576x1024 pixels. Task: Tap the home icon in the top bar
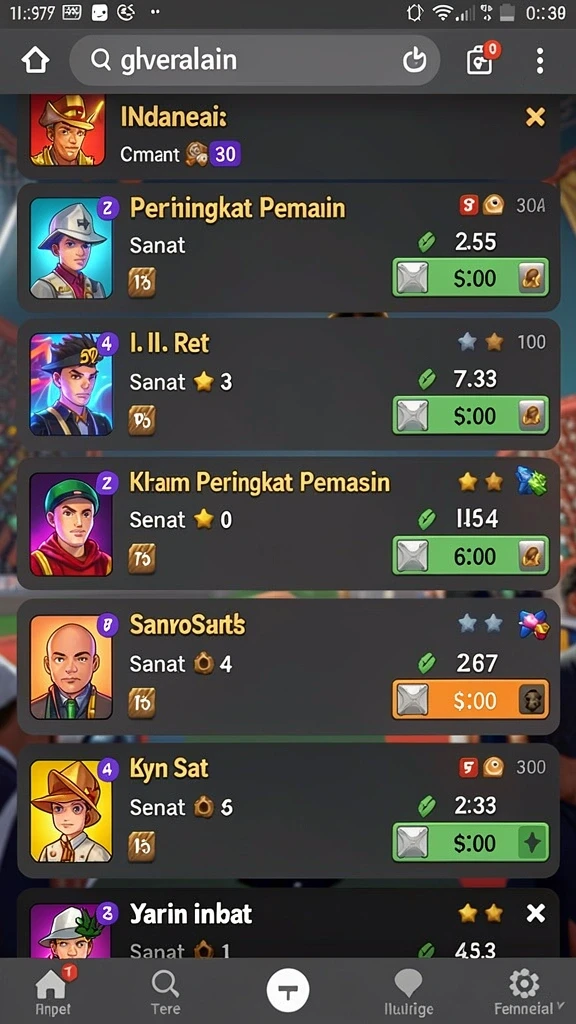tap(35, 61)
